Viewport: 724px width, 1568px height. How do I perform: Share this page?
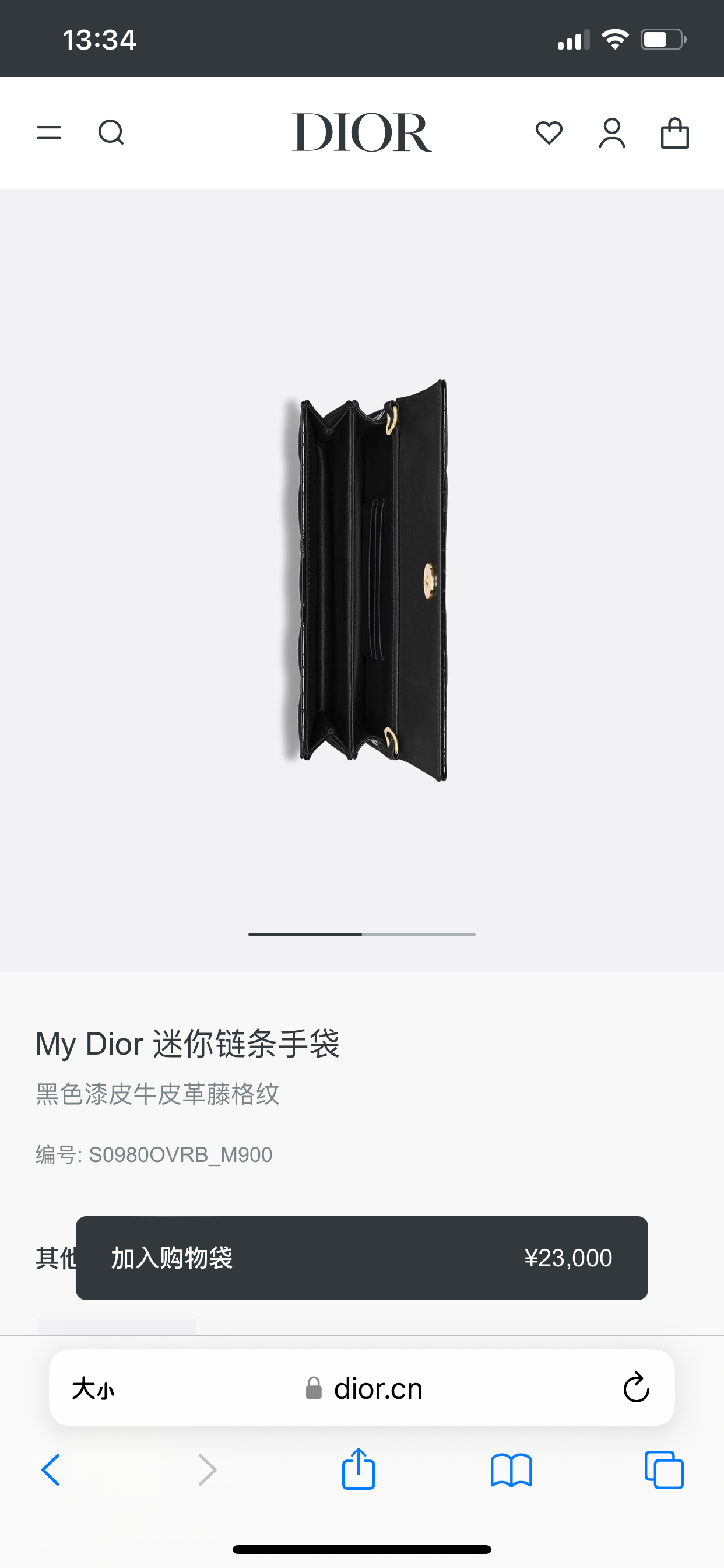pyautogui.click(x=359, y=1469)
